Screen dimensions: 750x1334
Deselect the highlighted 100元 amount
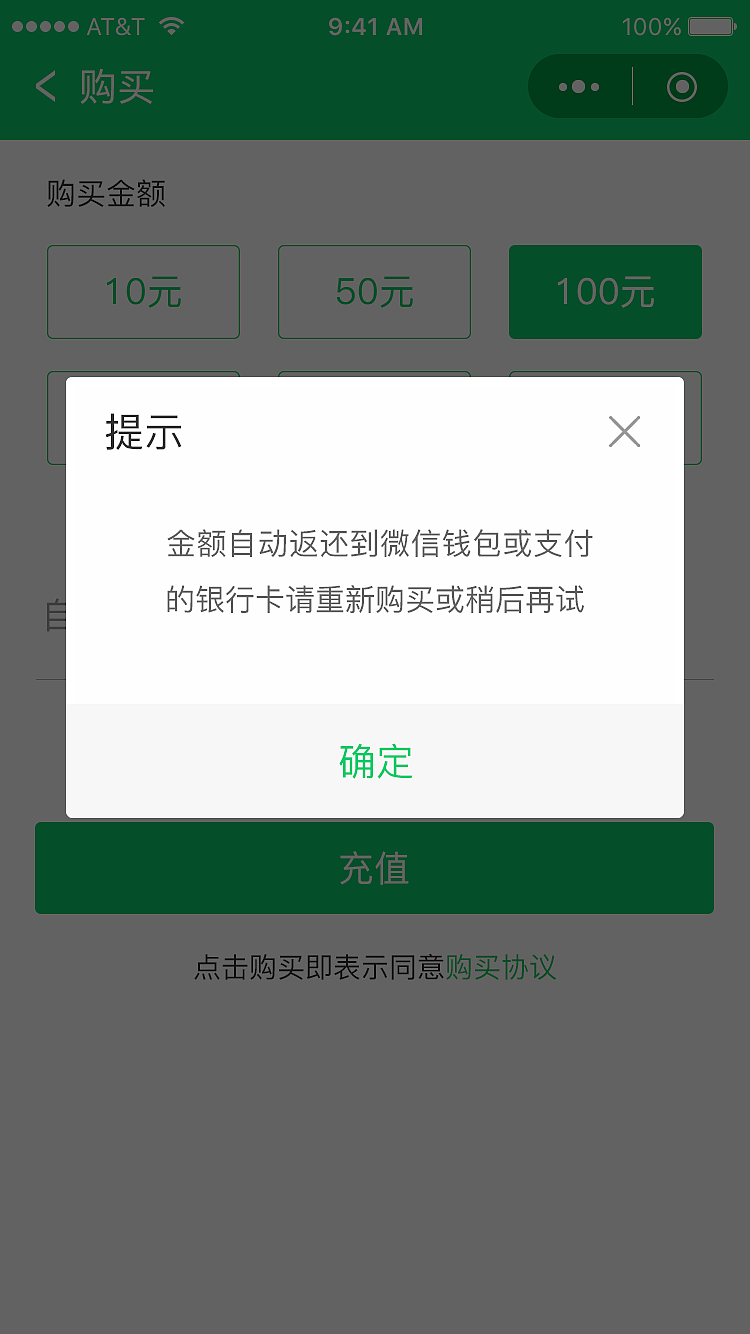click(605, 291)
